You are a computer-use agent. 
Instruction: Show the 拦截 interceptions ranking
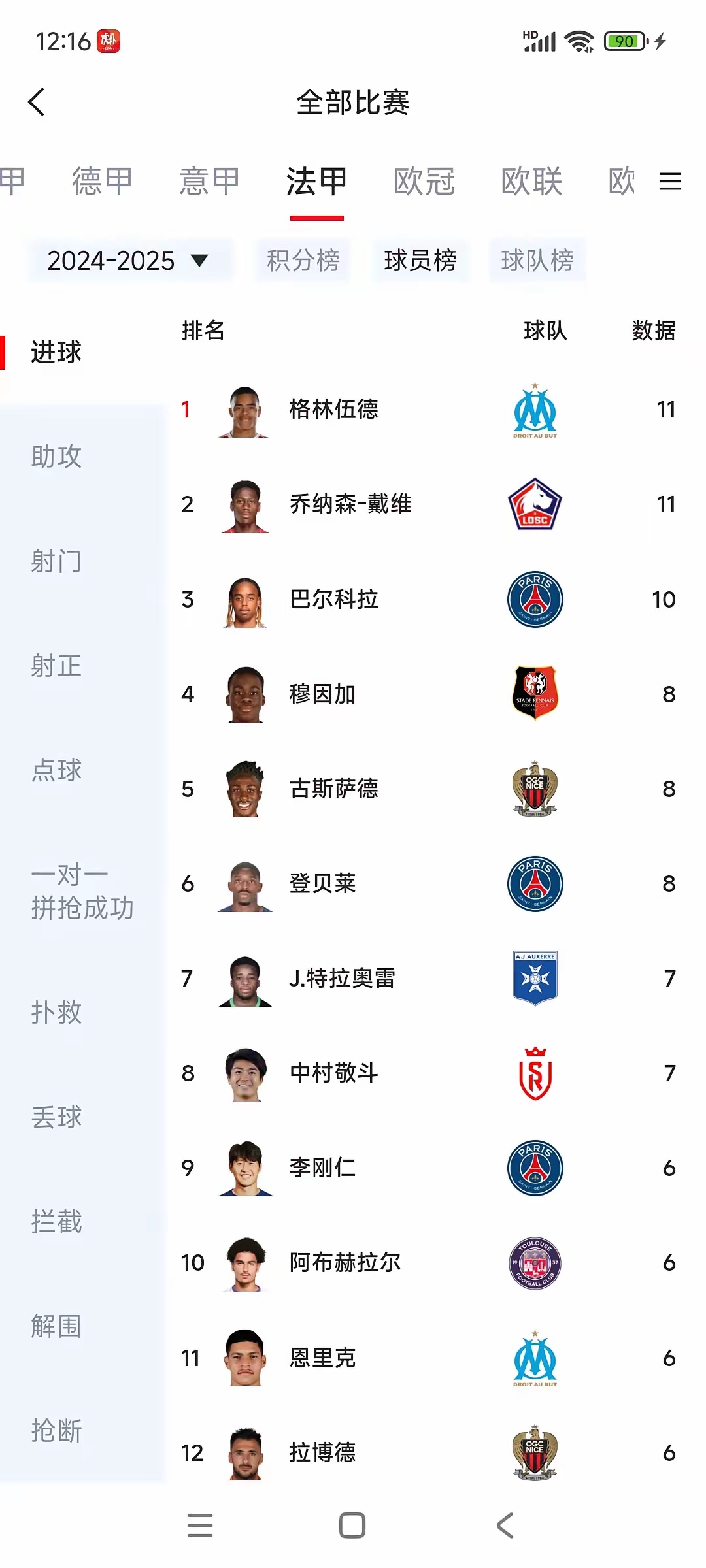click(x=56, y=1222)
